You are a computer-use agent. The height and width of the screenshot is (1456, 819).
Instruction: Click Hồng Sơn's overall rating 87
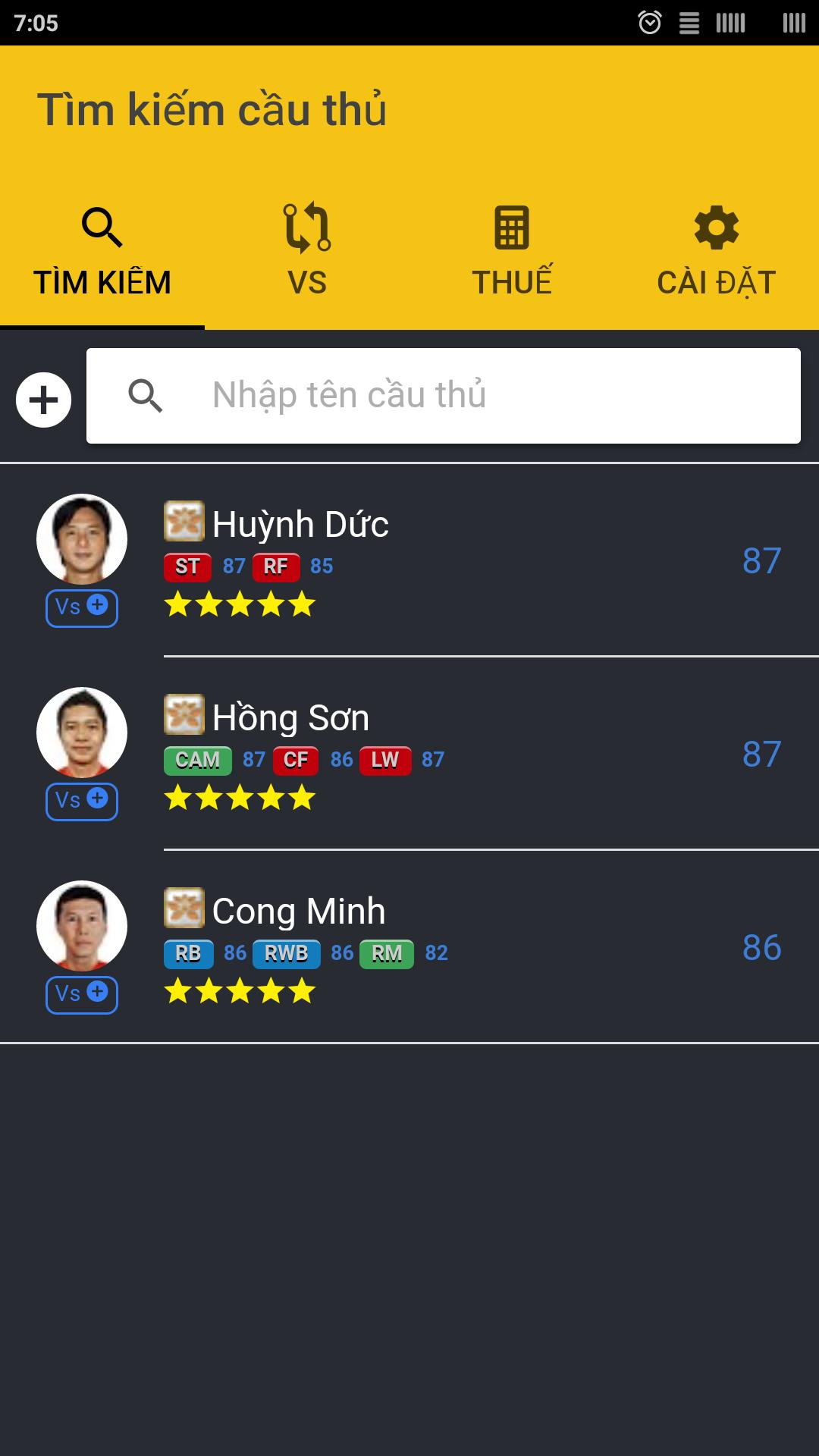tap(761, 755)
